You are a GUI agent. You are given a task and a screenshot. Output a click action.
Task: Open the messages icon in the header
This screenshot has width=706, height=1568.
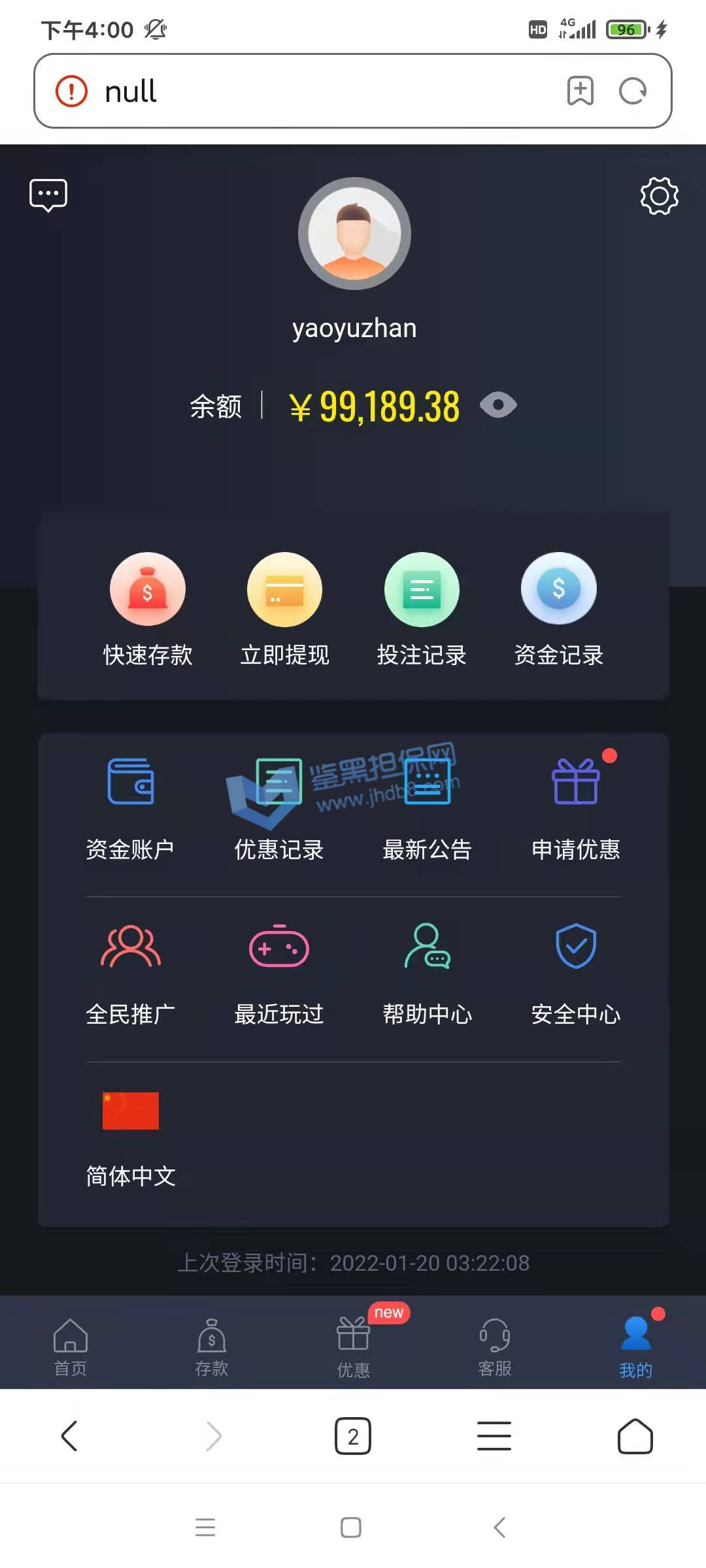[x=48, y=195]
